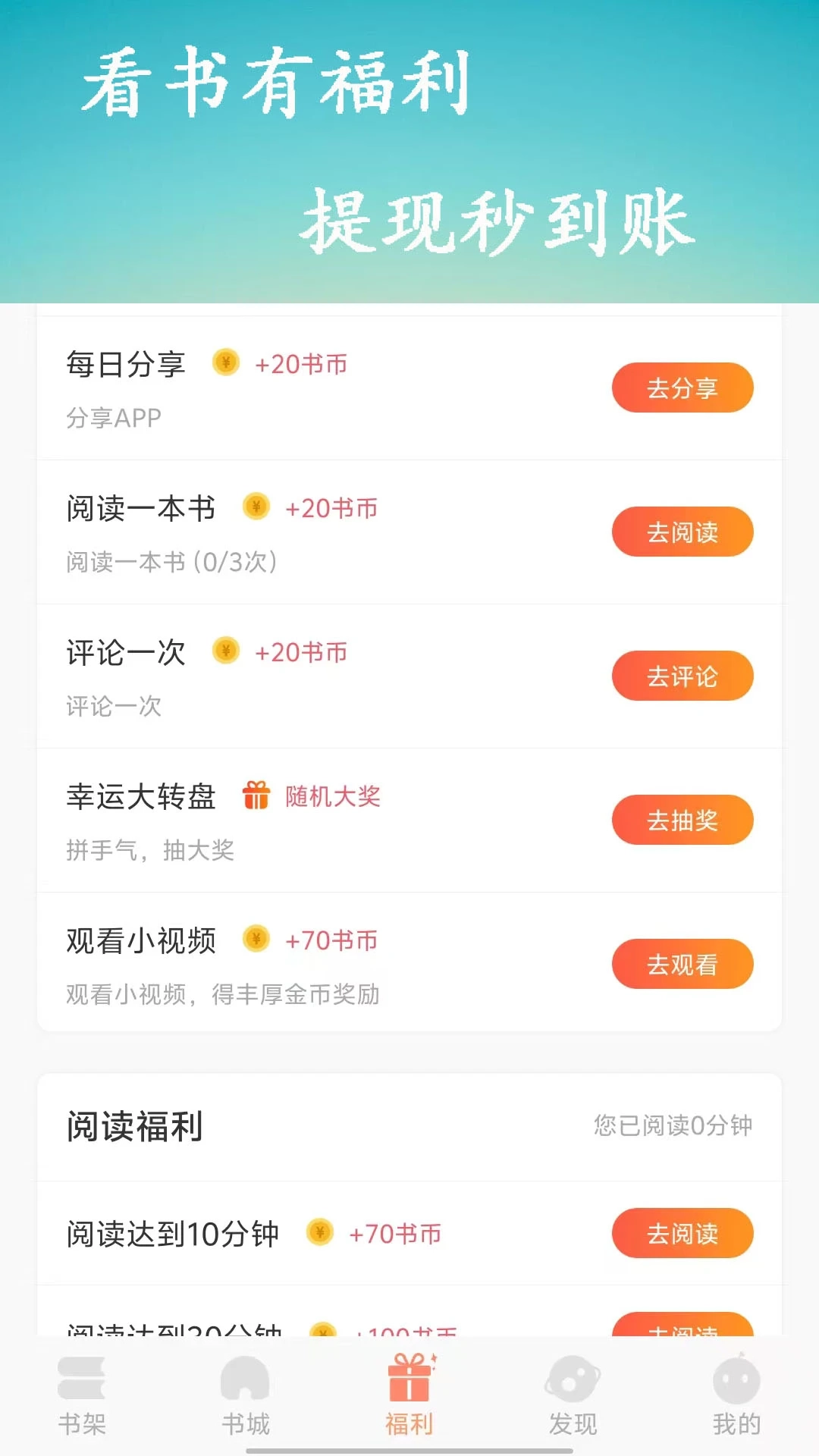
Task: Click 去抽奖 for the lucky wheel
Action: [681, 820]
